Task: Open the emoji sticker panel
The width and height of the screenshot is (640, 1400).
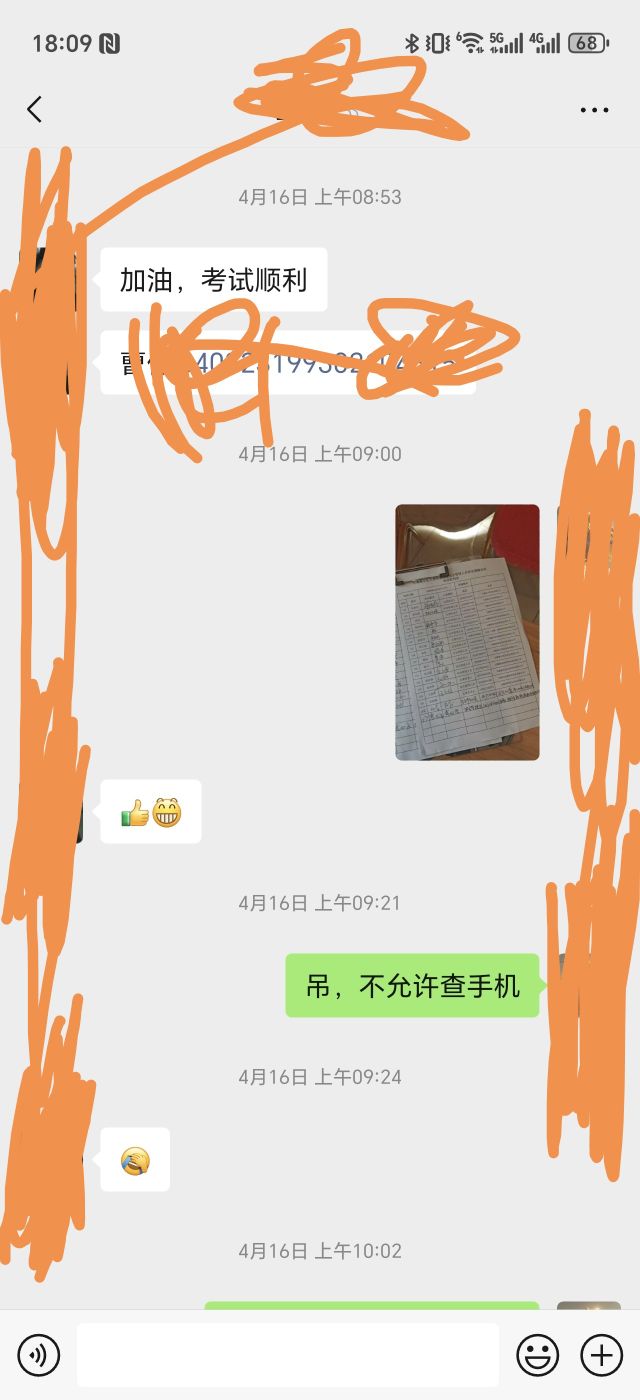Action: point(537,1355)
